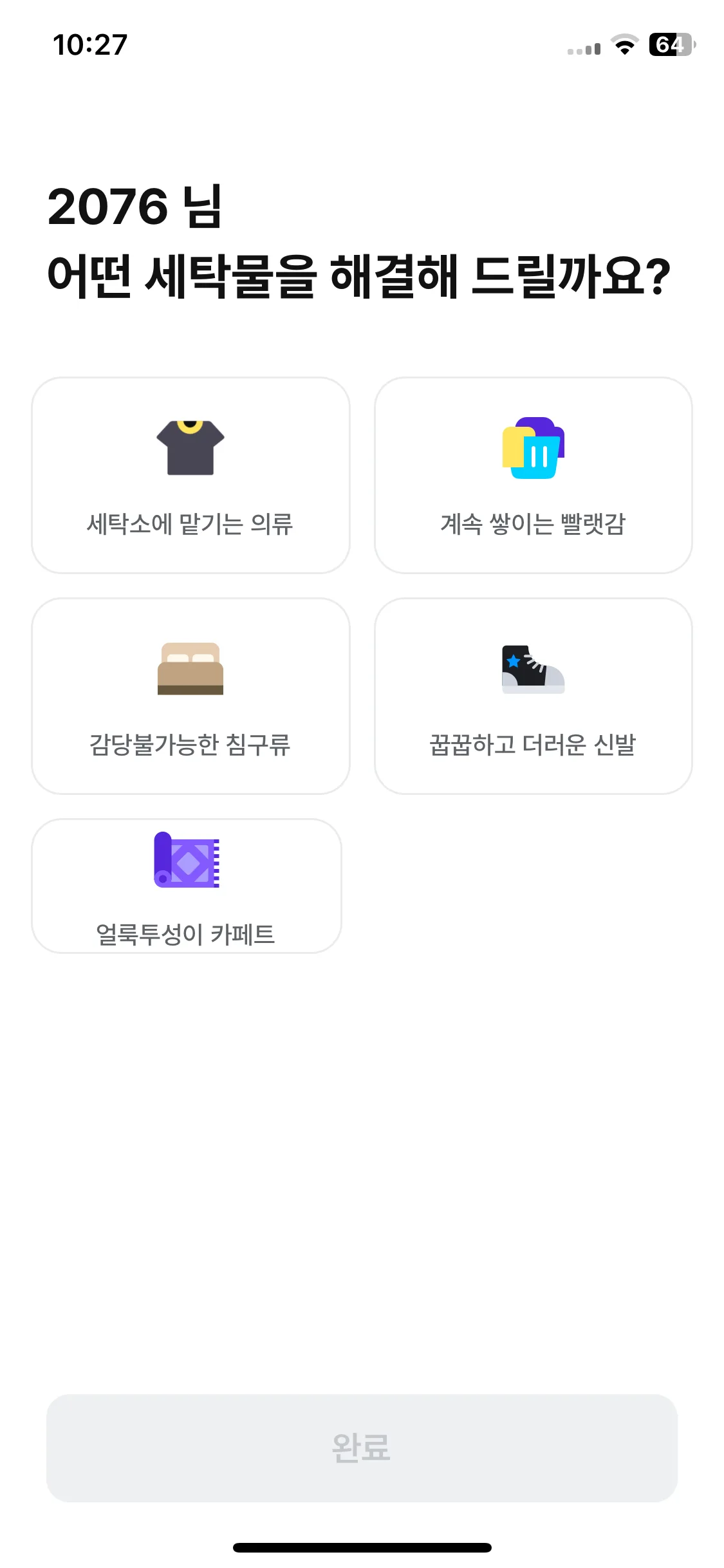Select the t-shirt icon for dry cleaning clothes
This screenshot has width=724, height=1568.
click(190, 447)
